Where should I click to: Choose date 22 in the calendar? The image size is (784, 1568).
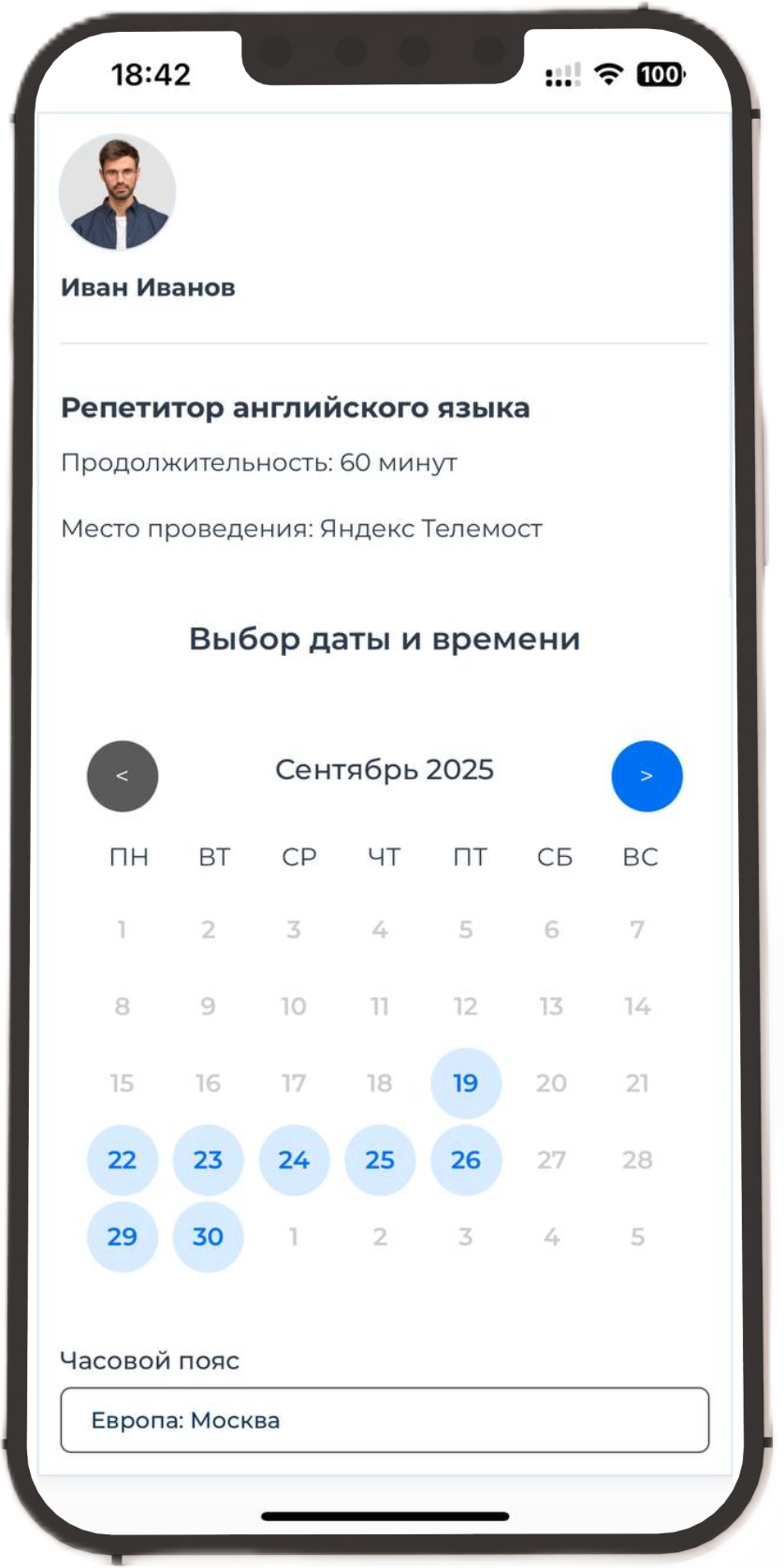click(123, 1160)
